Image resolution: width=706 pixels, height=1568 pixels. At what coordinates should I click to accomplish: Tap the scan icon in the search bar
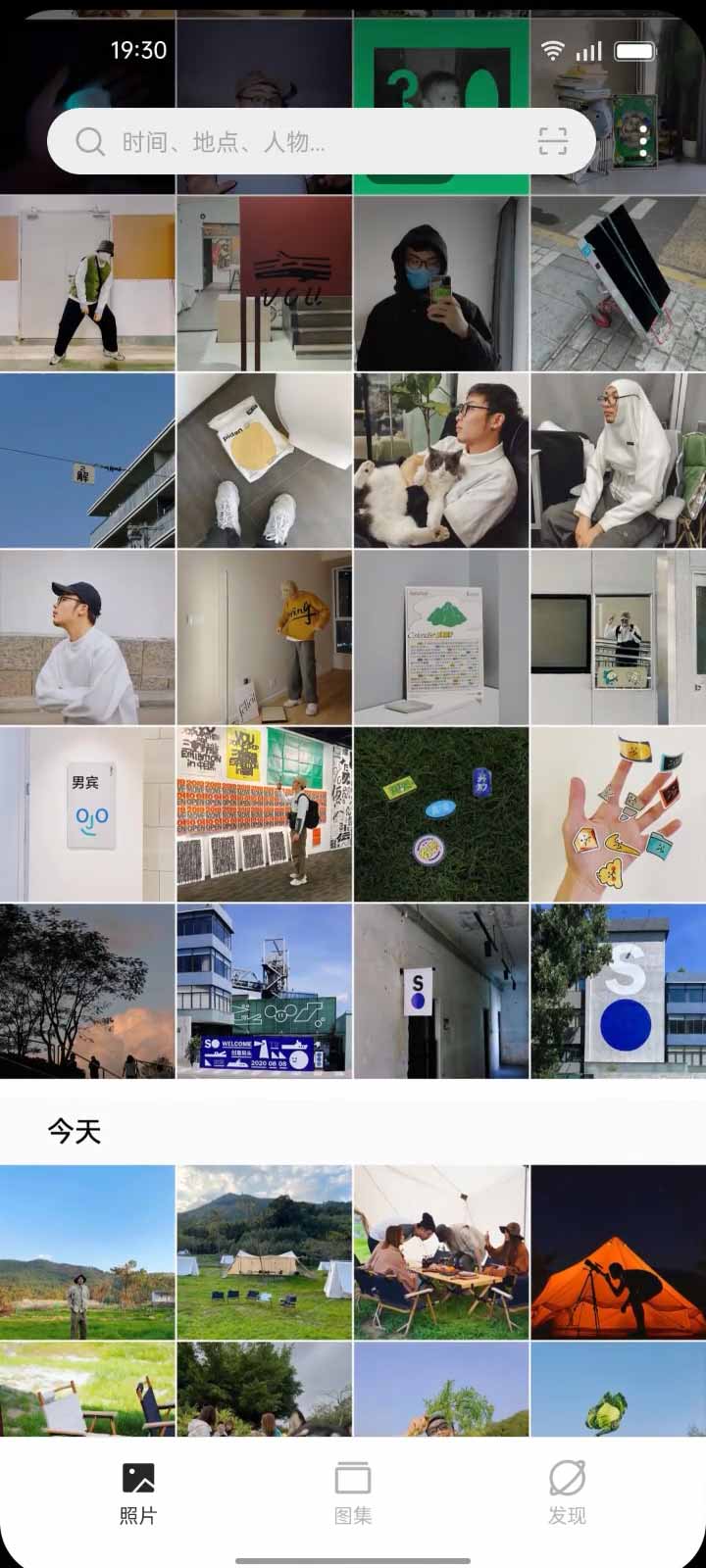(553, 142)
